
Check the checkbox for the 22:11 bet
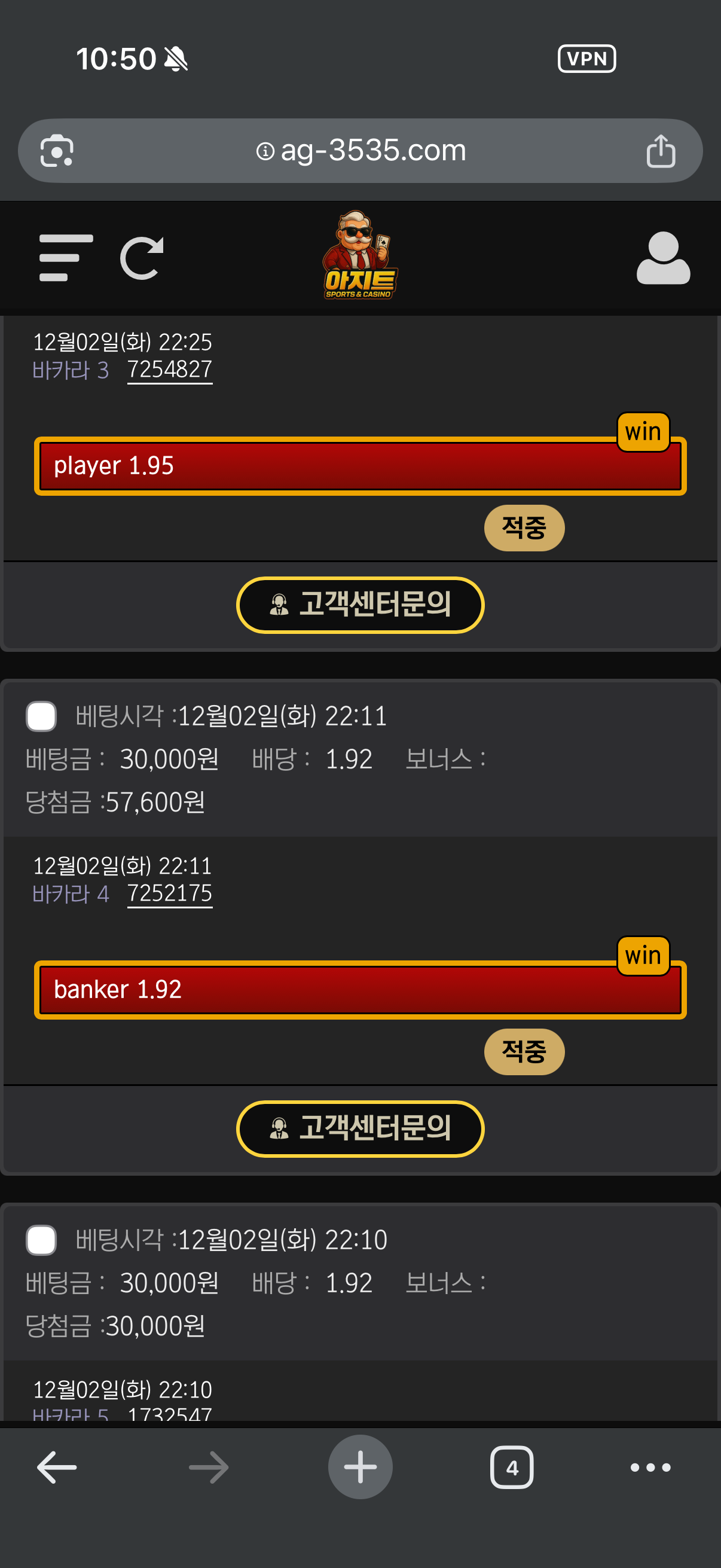(41, 716)
